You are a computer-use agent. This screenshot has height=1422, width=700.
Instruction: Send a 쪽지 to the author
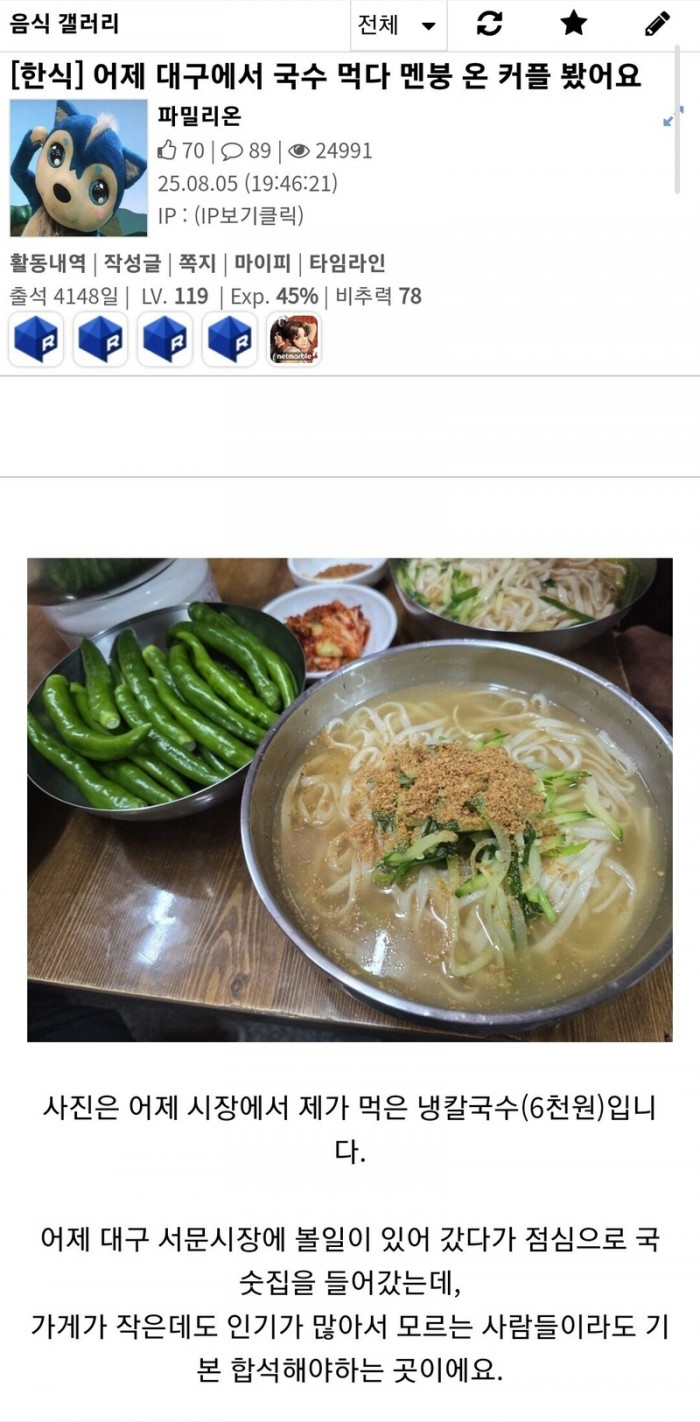tap(197, 263)
